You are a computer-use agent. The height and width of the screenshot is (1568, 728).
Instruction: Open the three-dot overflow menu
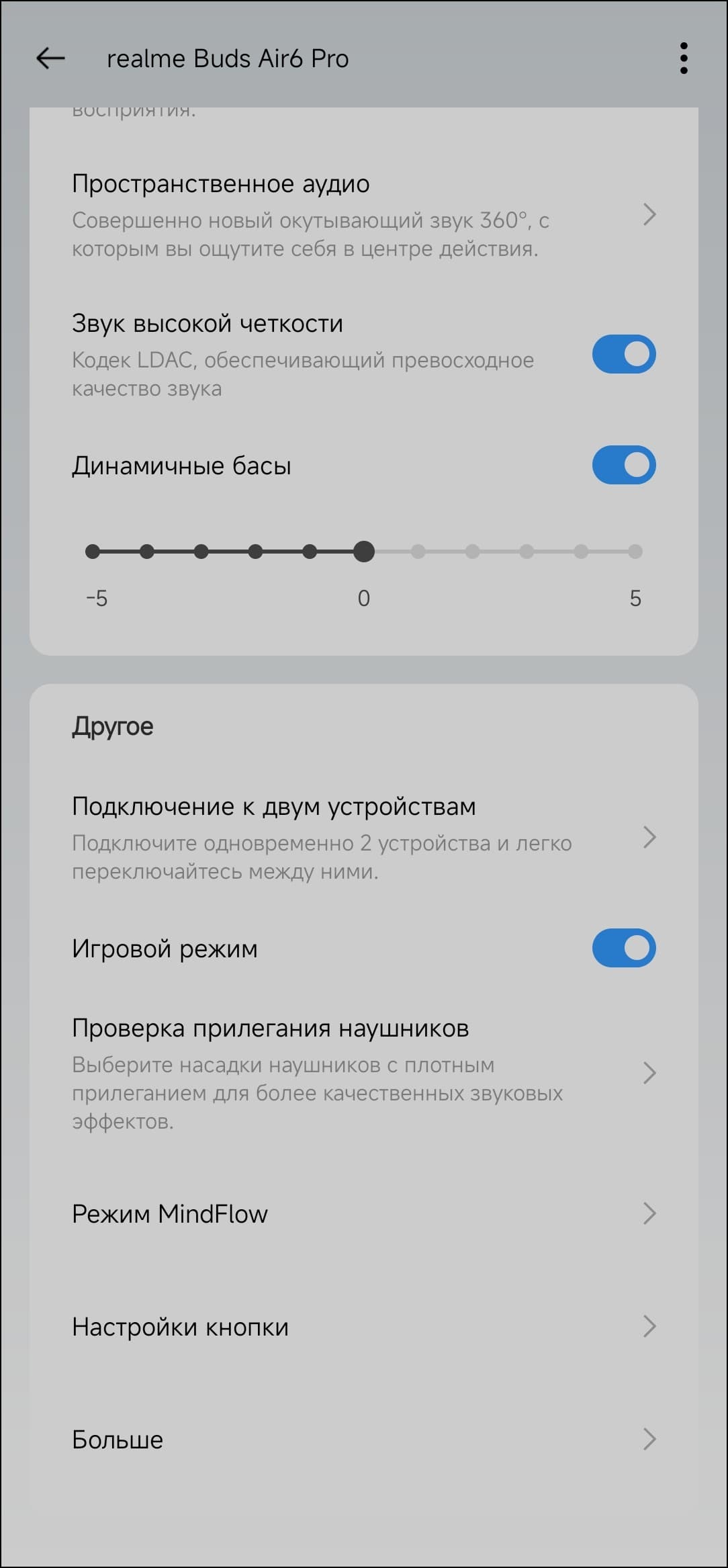click(x=683, y=58)
